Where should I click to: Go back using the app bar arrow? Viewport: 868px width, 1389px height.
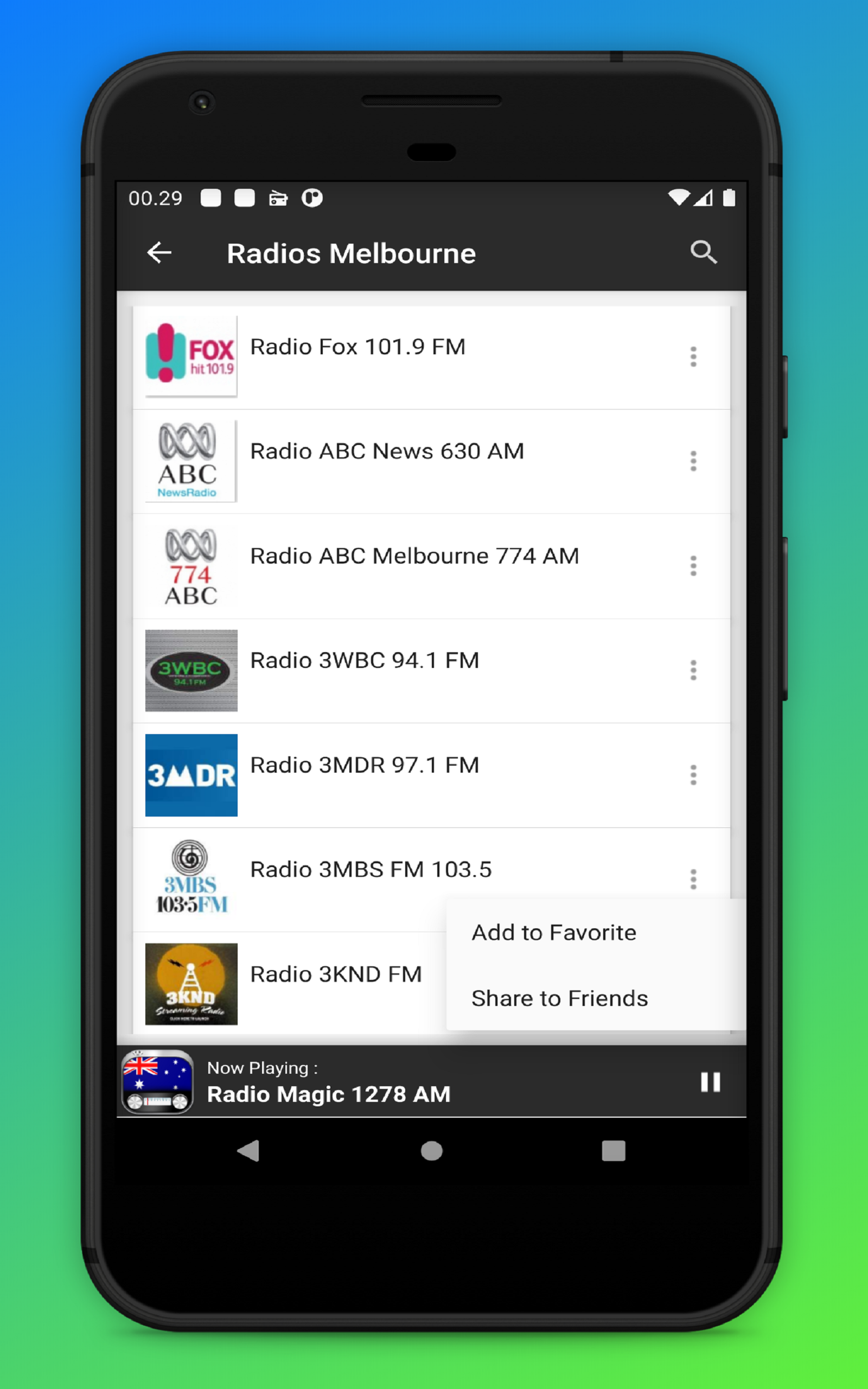[159, 252]
